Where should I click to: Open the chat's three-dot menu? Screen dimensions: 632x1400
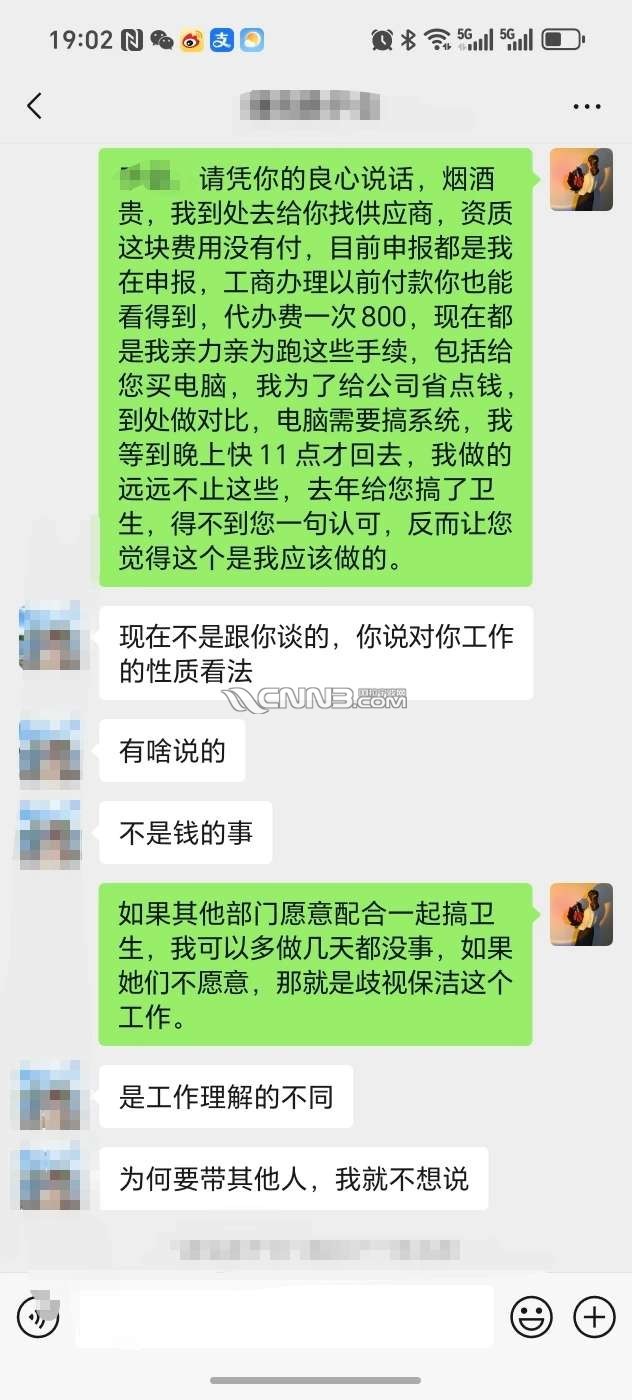(587, 106)
